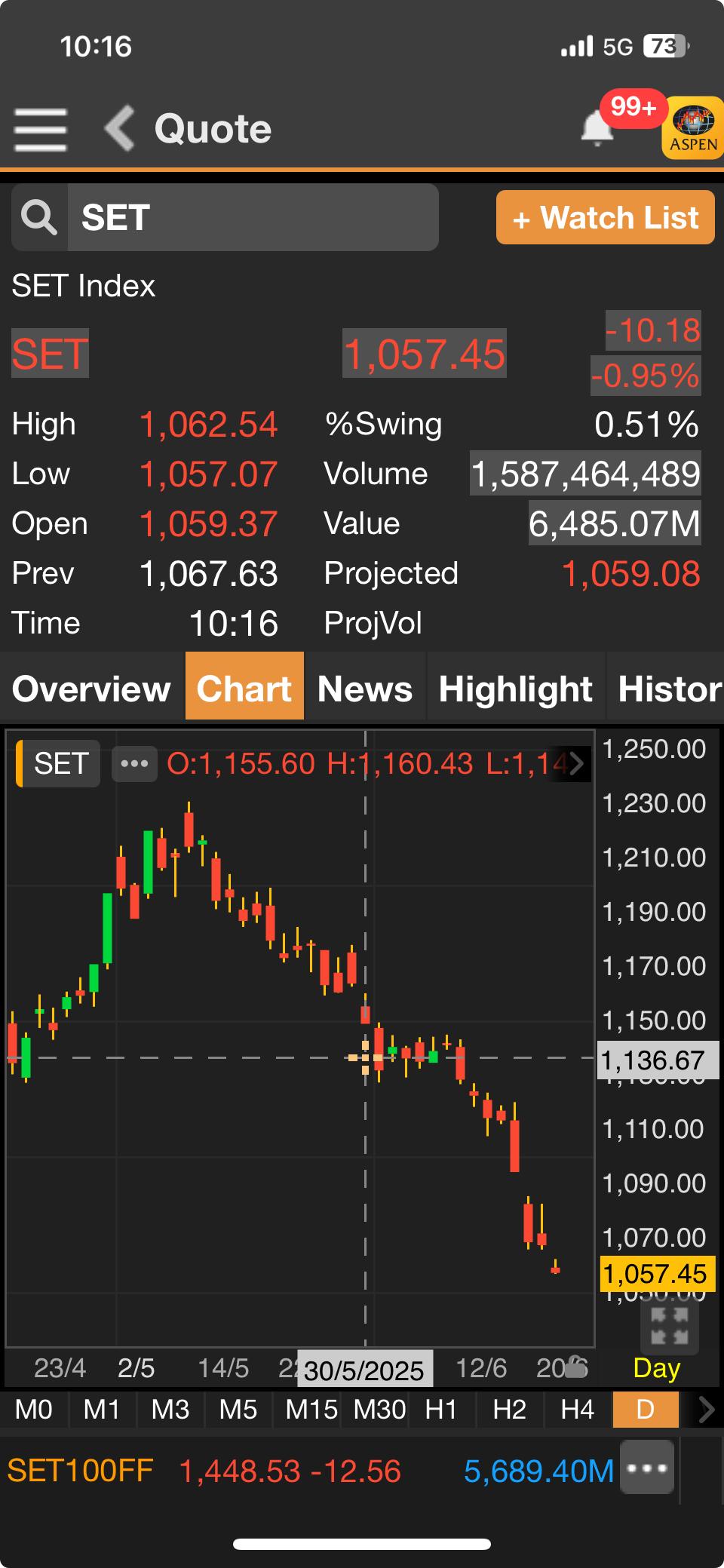Select the M30 timeframe
This screenshot has height=1568, width=724.
pos(379,1409)
